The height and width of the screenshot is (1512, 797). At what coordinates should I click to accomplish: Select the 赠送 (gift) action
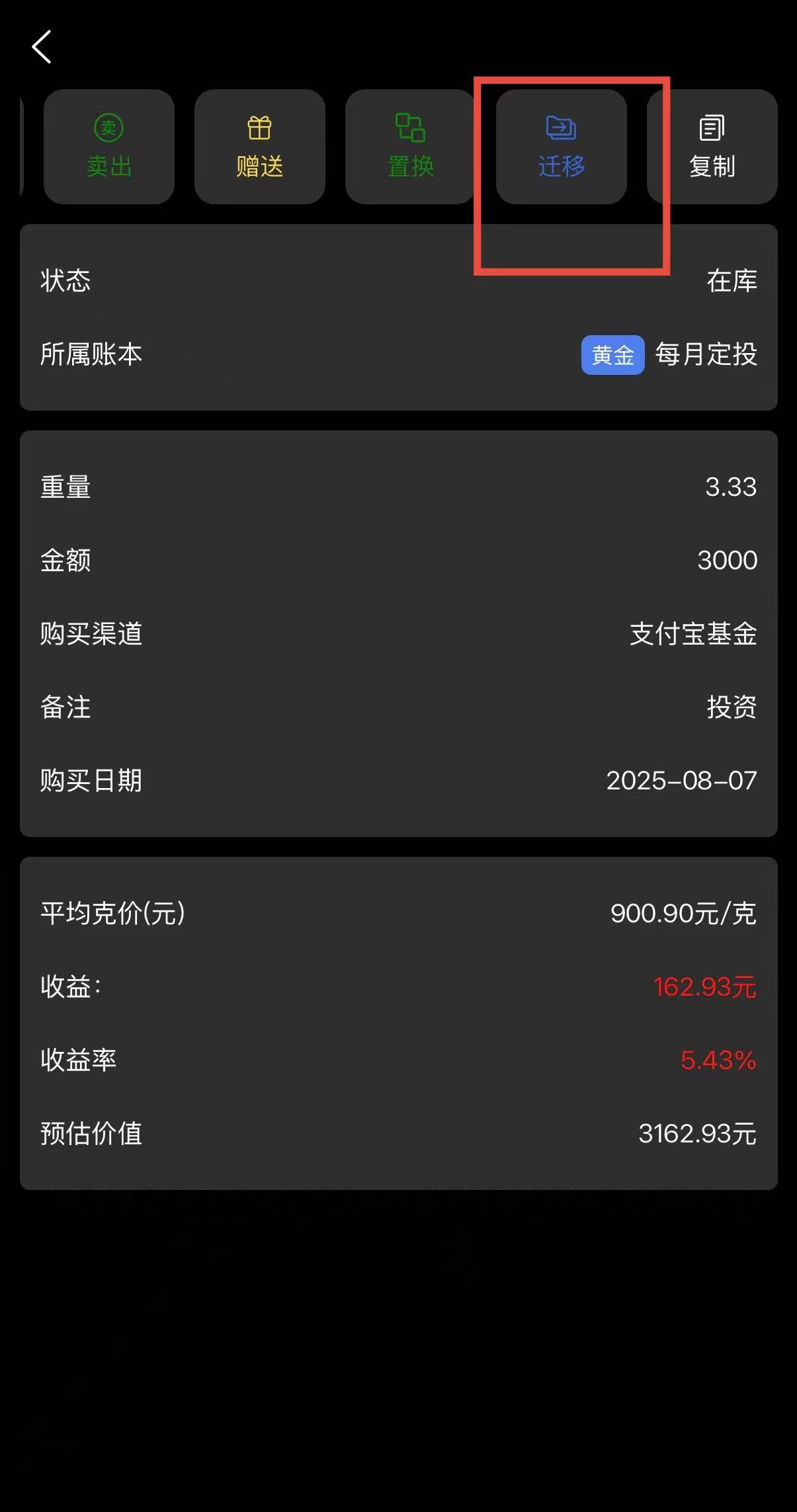(260, 147)
